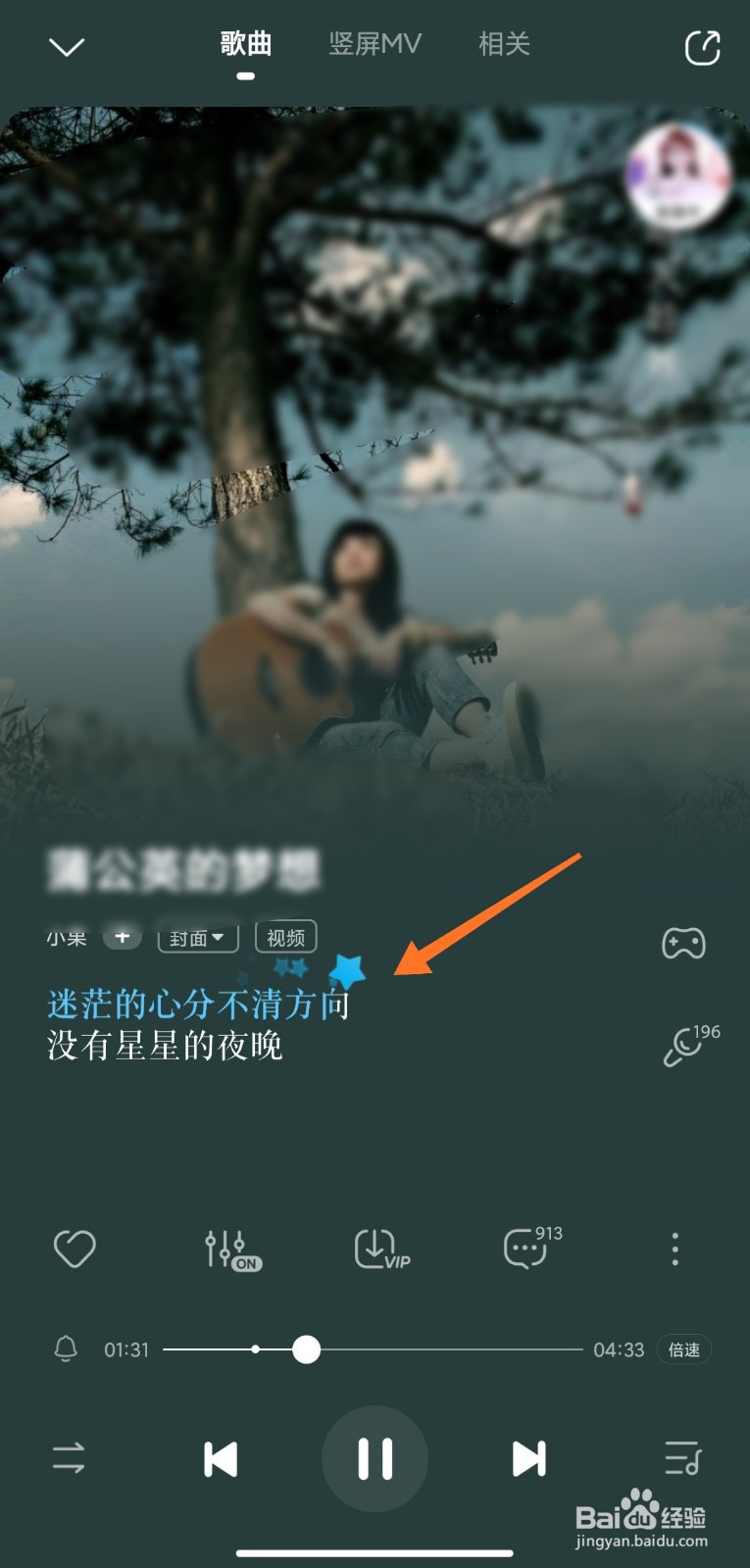This screenshot has height=1568, width=750.
Task: Open the comments icon showing 913
Action: (x=525, y=1249)
